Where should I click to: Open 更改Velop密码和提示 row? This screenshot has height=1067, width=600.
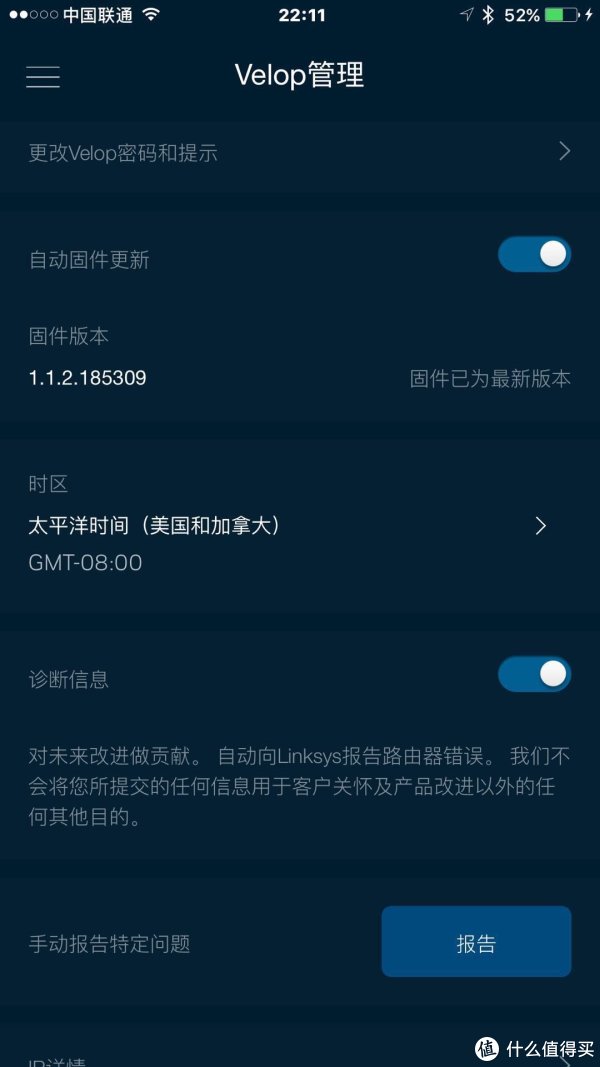(300, 153)
